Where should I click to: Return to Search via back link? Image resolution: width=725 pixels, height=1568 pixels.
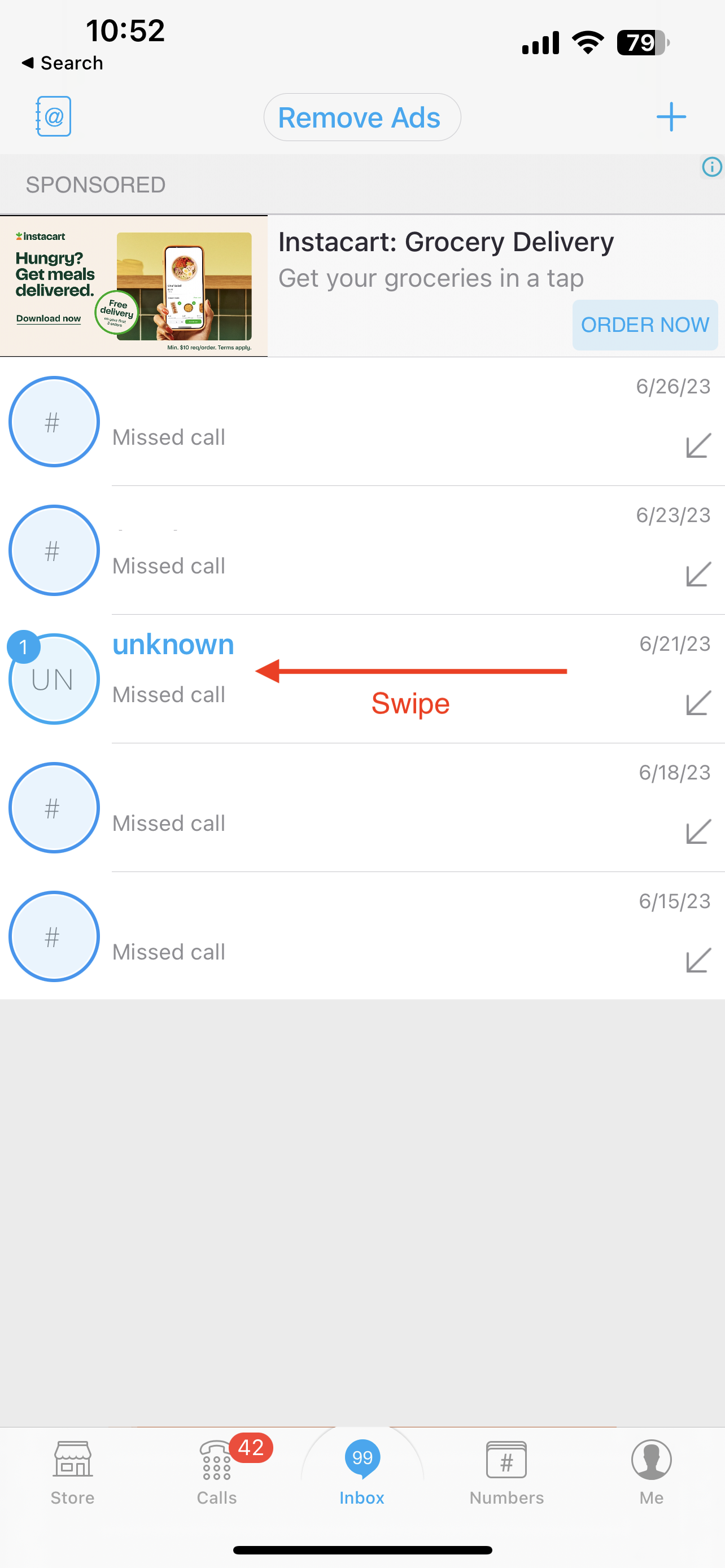(63, 63)
